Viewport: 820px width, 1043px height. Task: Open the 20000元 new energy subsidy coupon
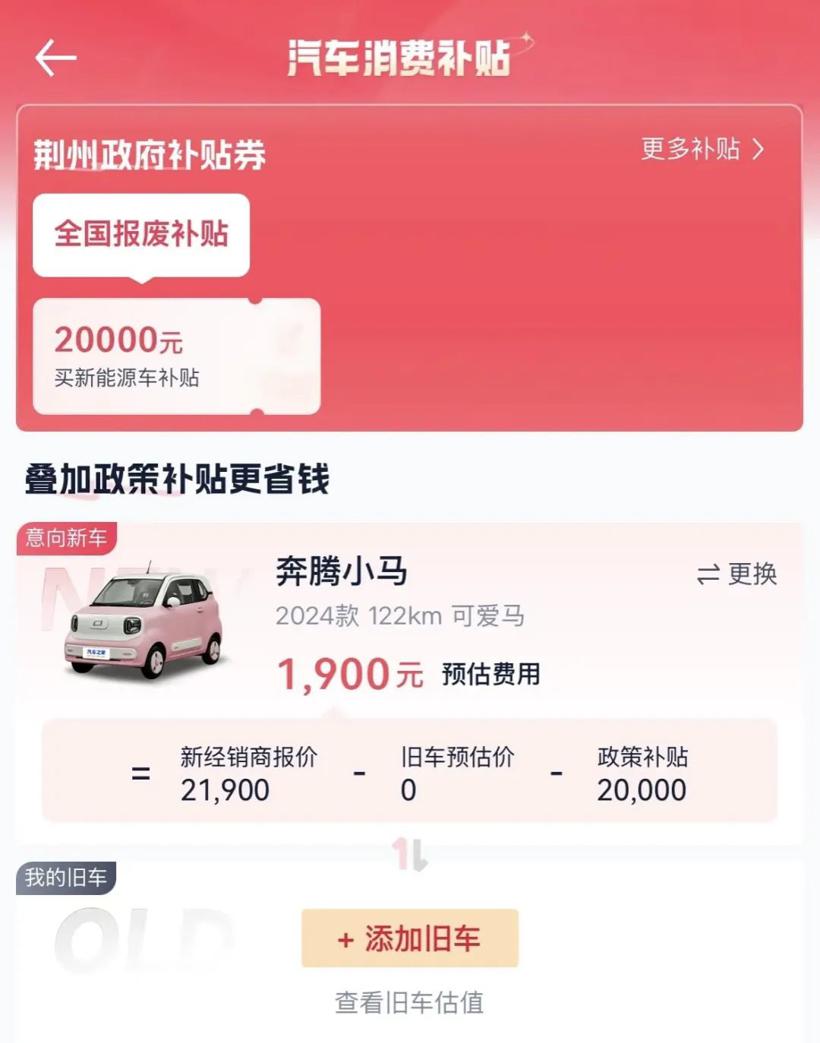tap(176, 355)
